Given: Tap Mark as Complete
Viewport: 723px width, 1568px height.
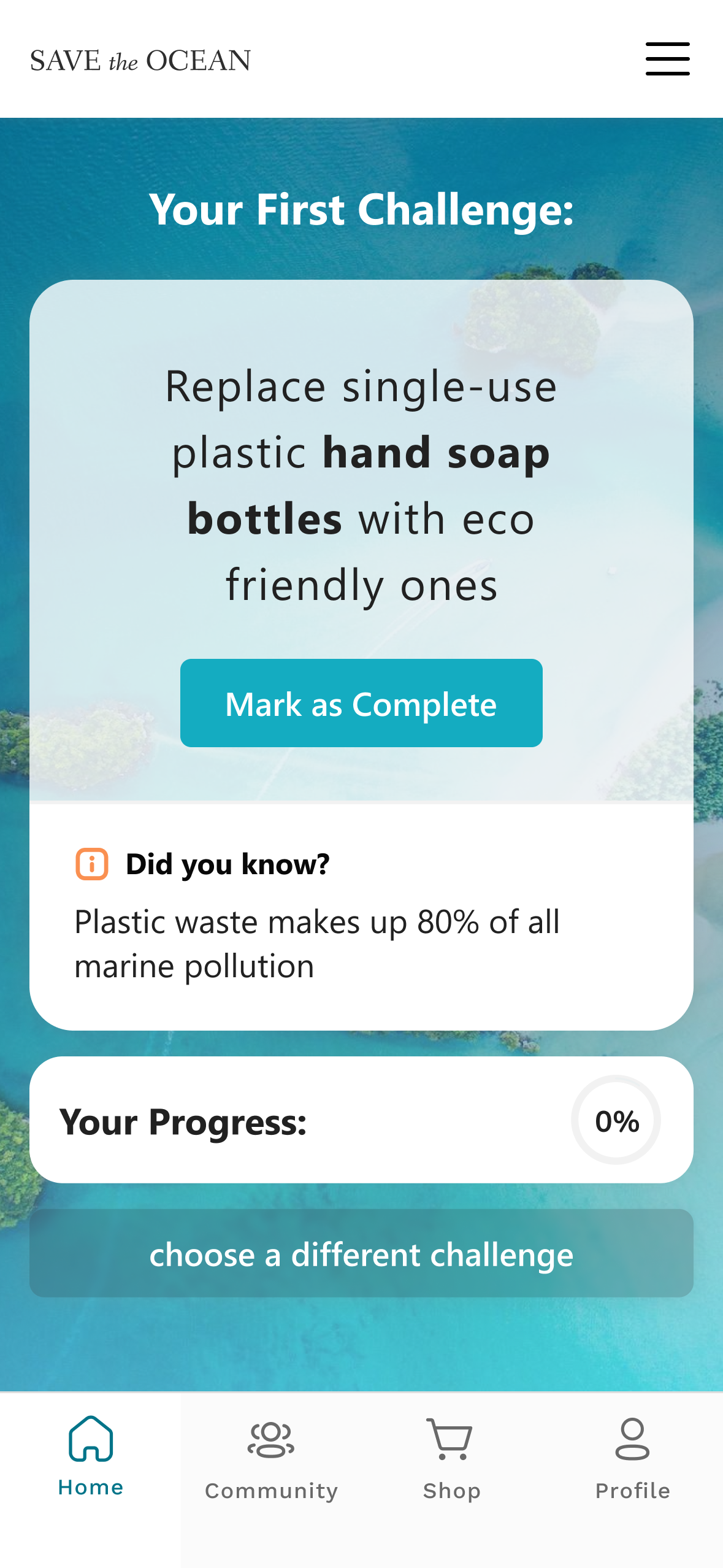Looking at the screenshot, I should pos(361,703).
